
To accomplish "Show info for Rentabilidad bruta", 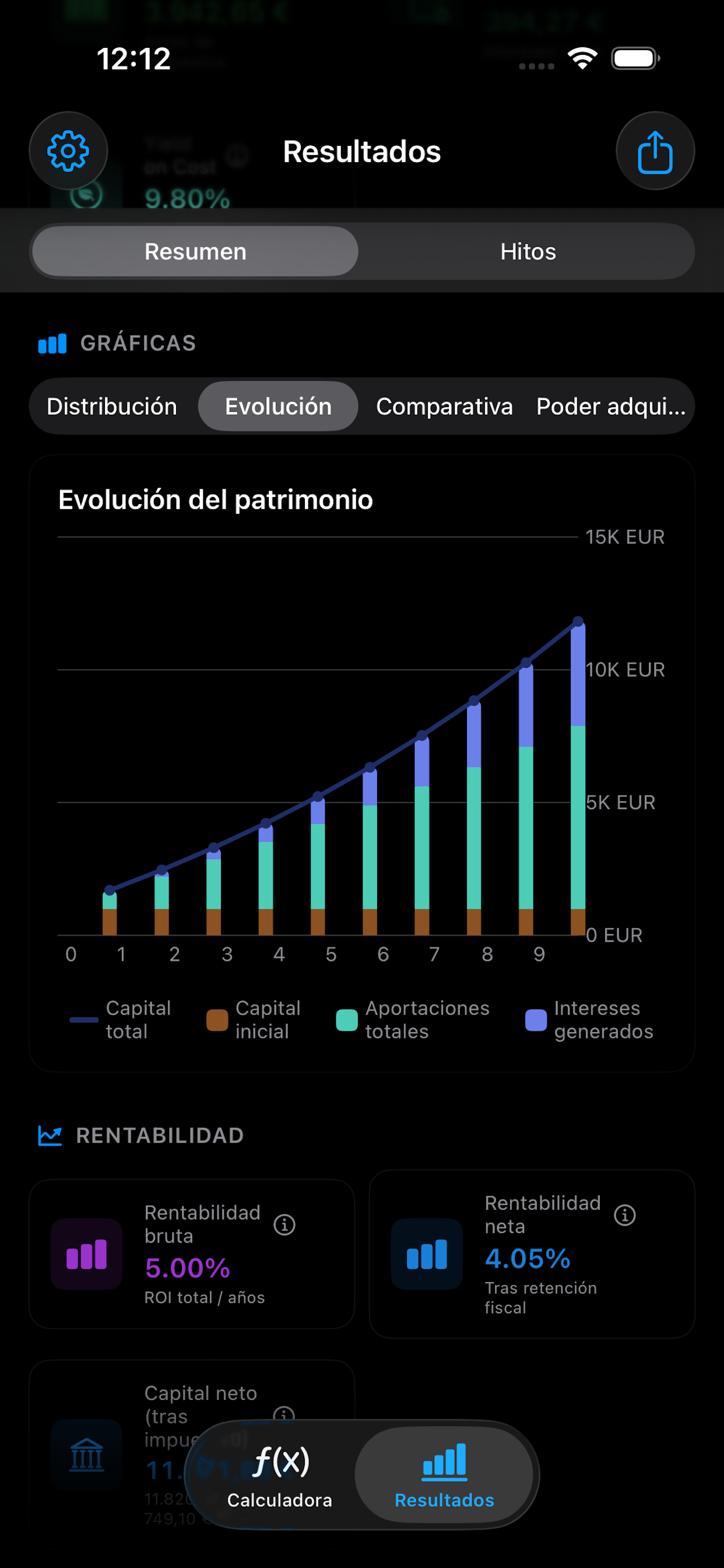I will (x=284, y=1224).
